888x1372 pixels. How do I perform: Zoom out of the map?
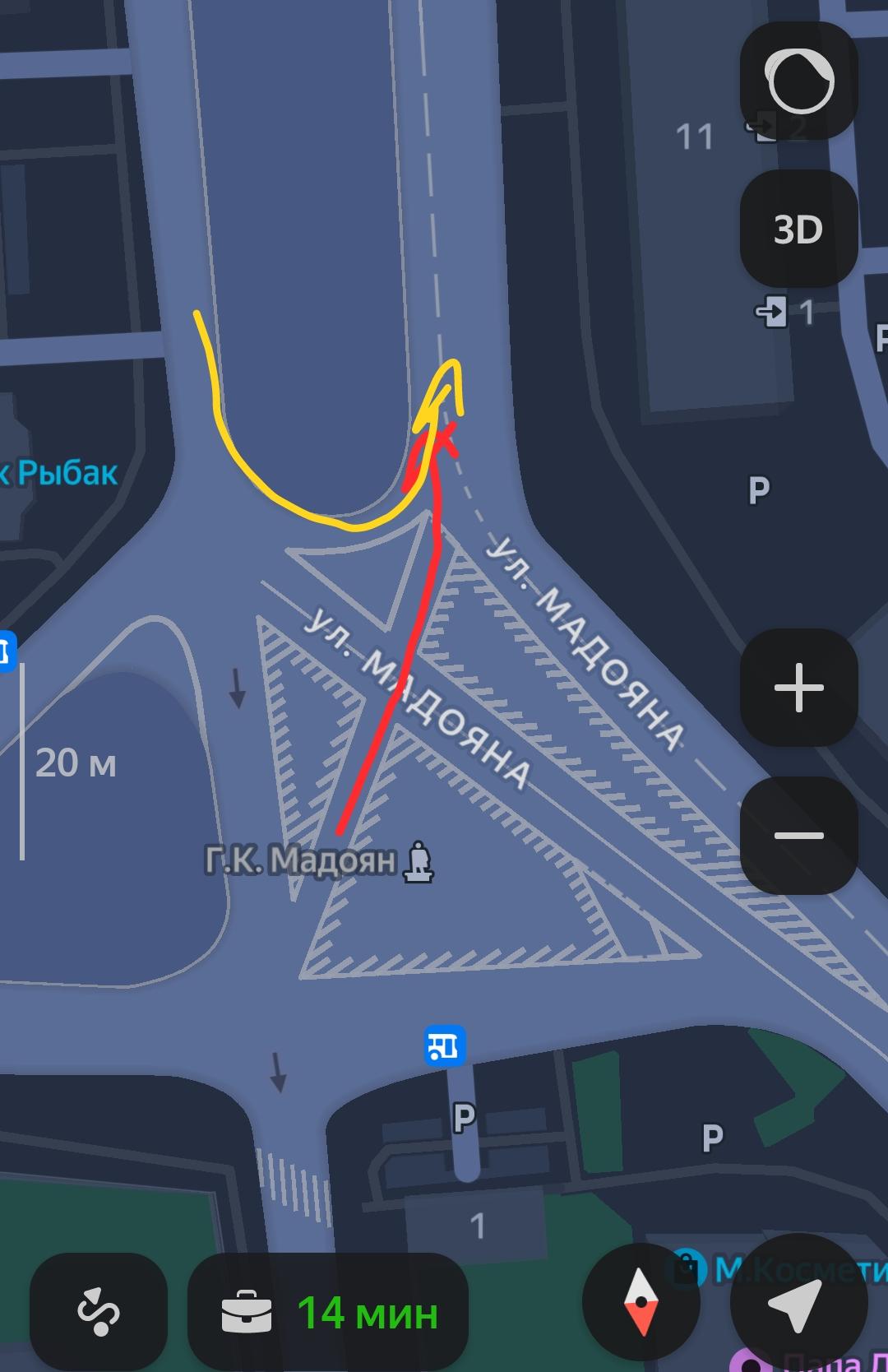point(798,836)
